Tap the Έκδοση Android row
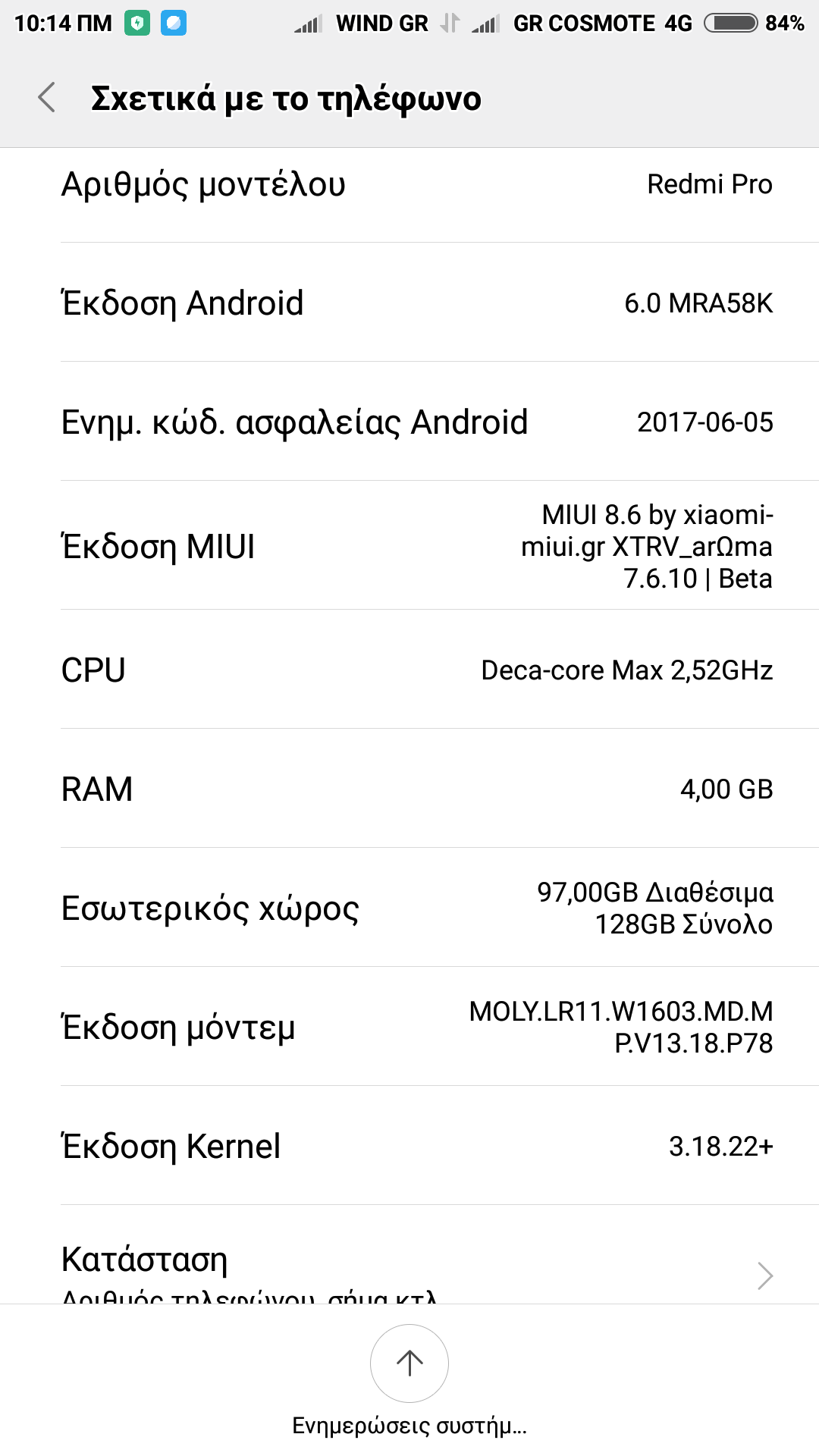The width and height of the screenshot is (819, 1456). 409,303
